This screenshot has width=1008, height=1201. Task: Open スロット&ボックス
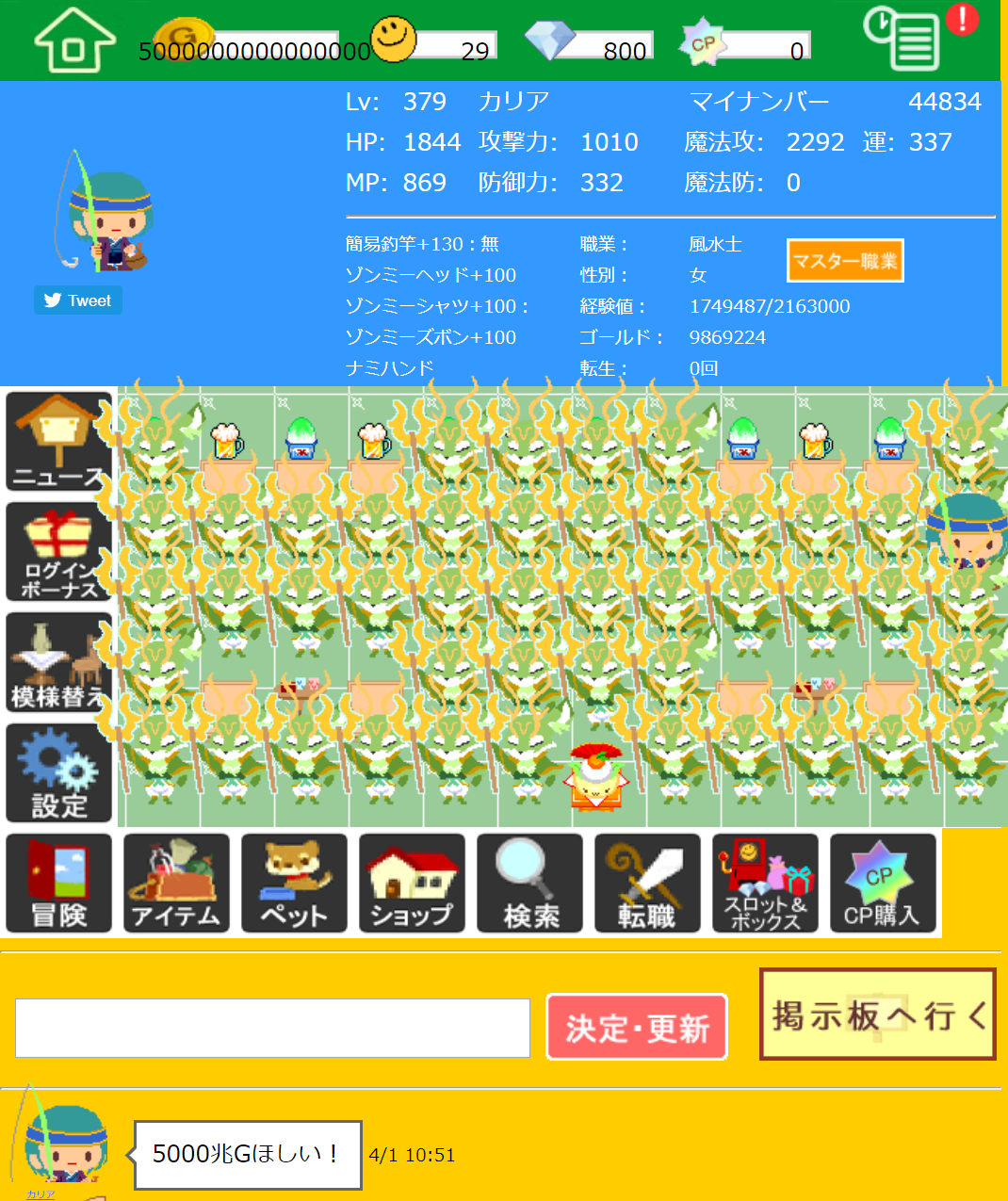pos(765,884)
